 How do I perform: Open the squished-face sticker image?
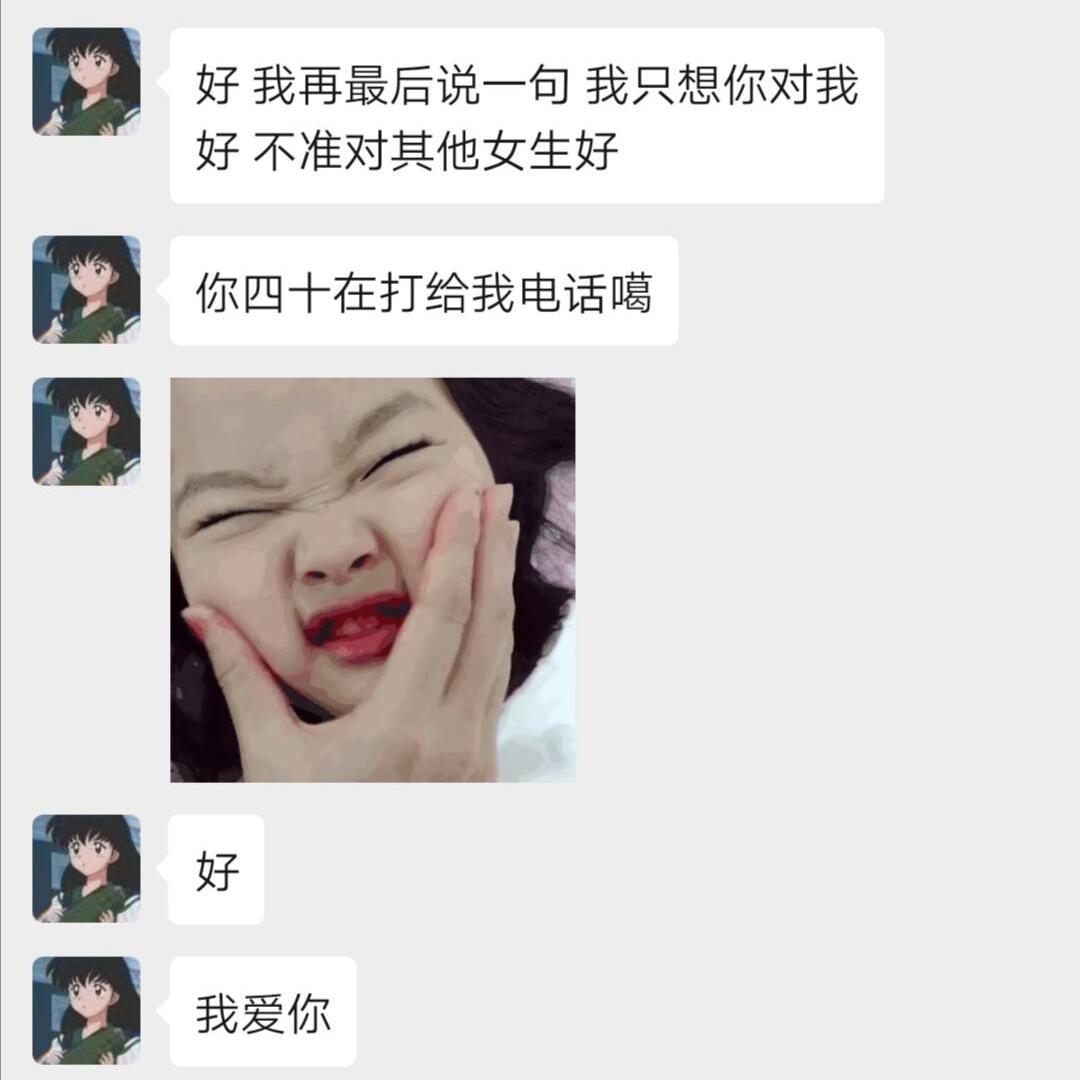tap(372, 580)
